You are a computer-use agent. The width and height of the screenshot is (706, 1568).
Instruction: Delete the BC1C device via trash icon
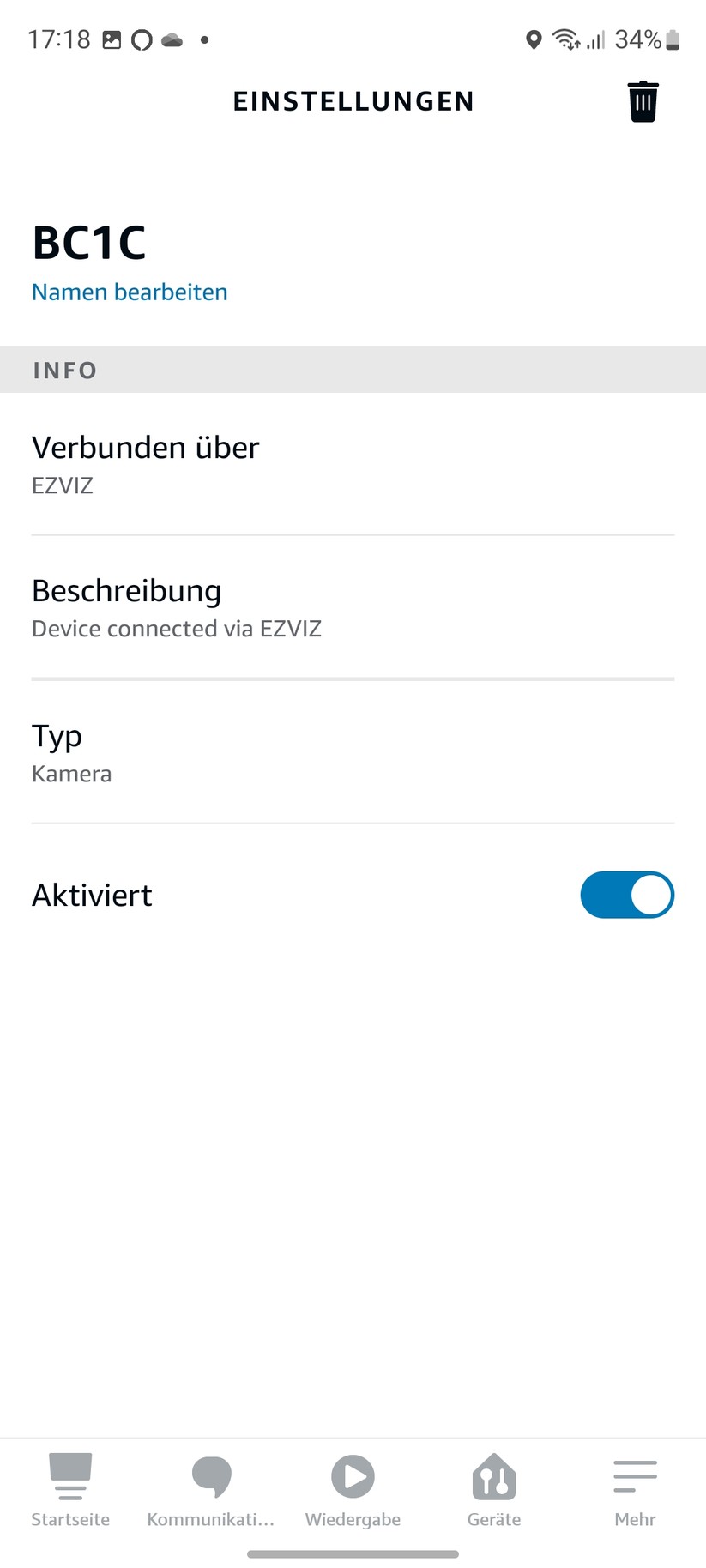pyautogui.click(x=643, y=102)
